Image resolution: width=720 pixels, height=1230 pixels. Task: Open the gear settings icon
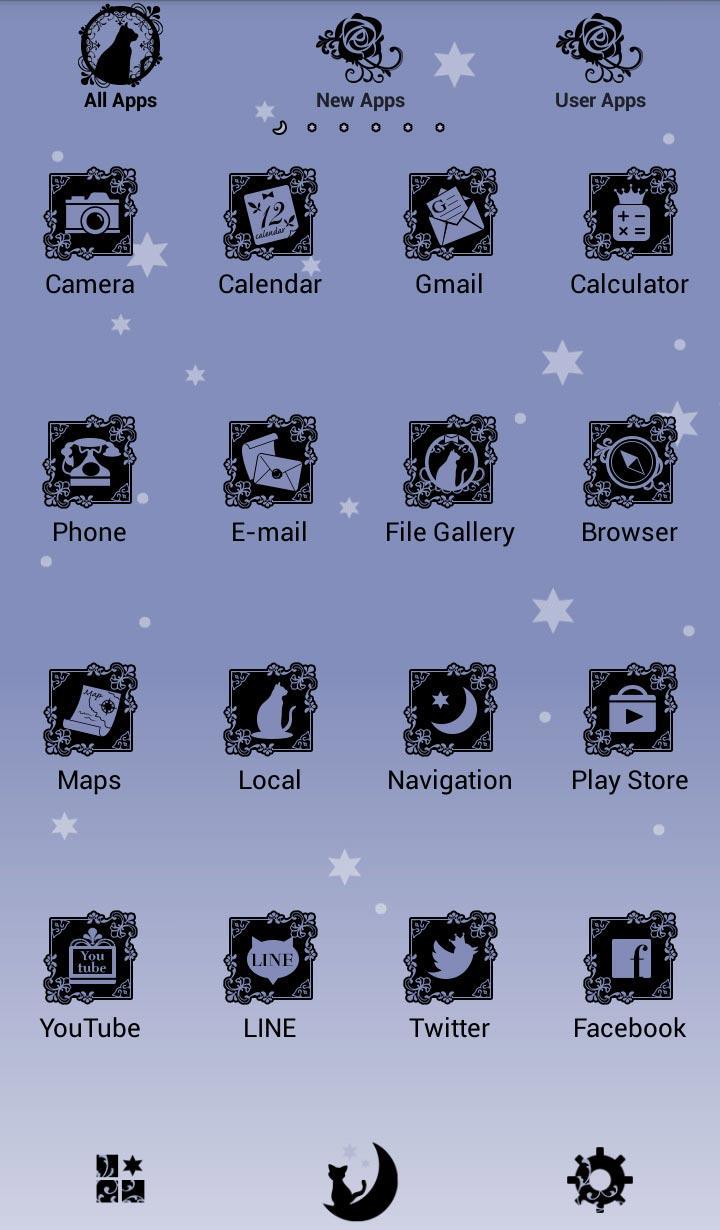(x=600, y=1180)
